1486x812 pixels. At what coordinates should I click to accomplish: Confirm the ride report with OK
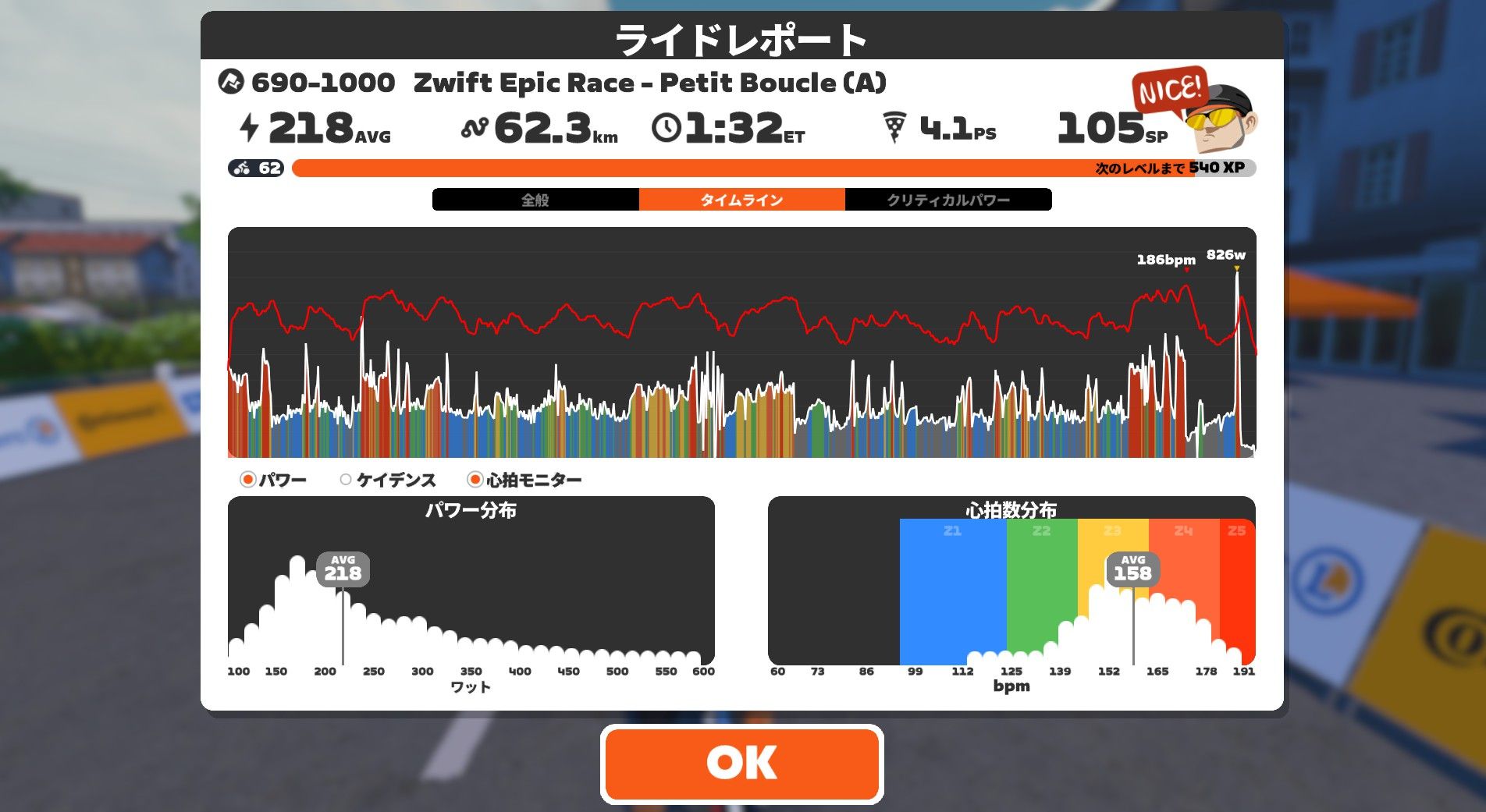741,763
